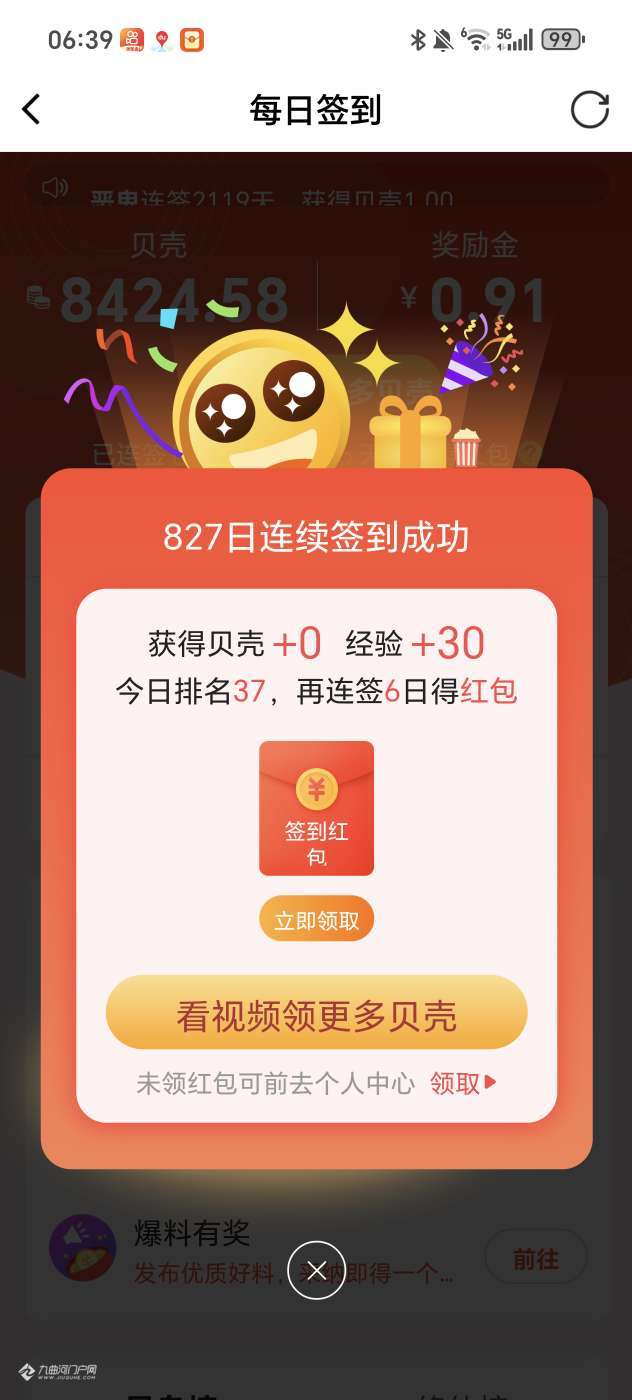Viewport: 632px width, 1400px height.
Task: Close the check-in success popup
Action: [316, 1270]
